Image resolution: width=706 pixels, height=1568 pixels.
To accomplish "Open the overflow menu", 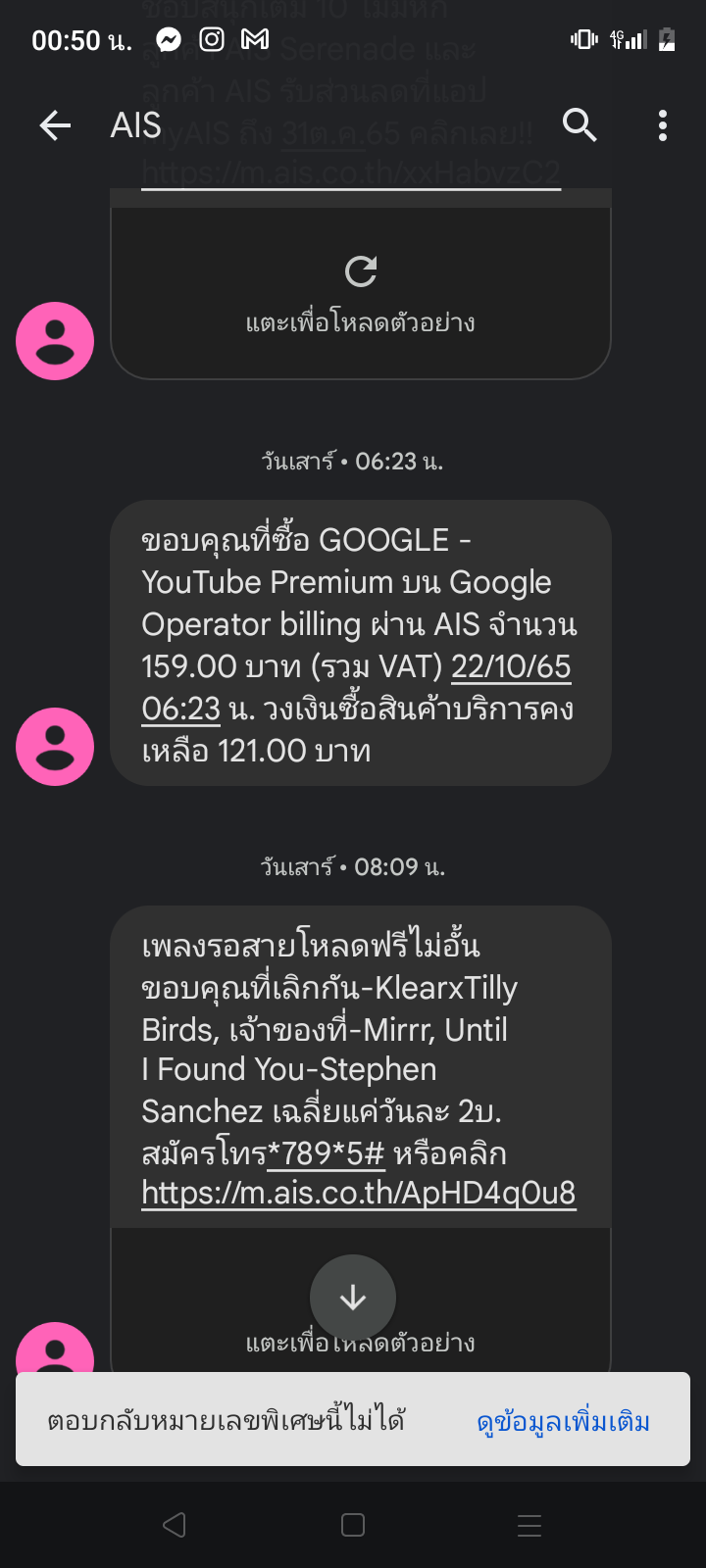I will pos(663,125).
